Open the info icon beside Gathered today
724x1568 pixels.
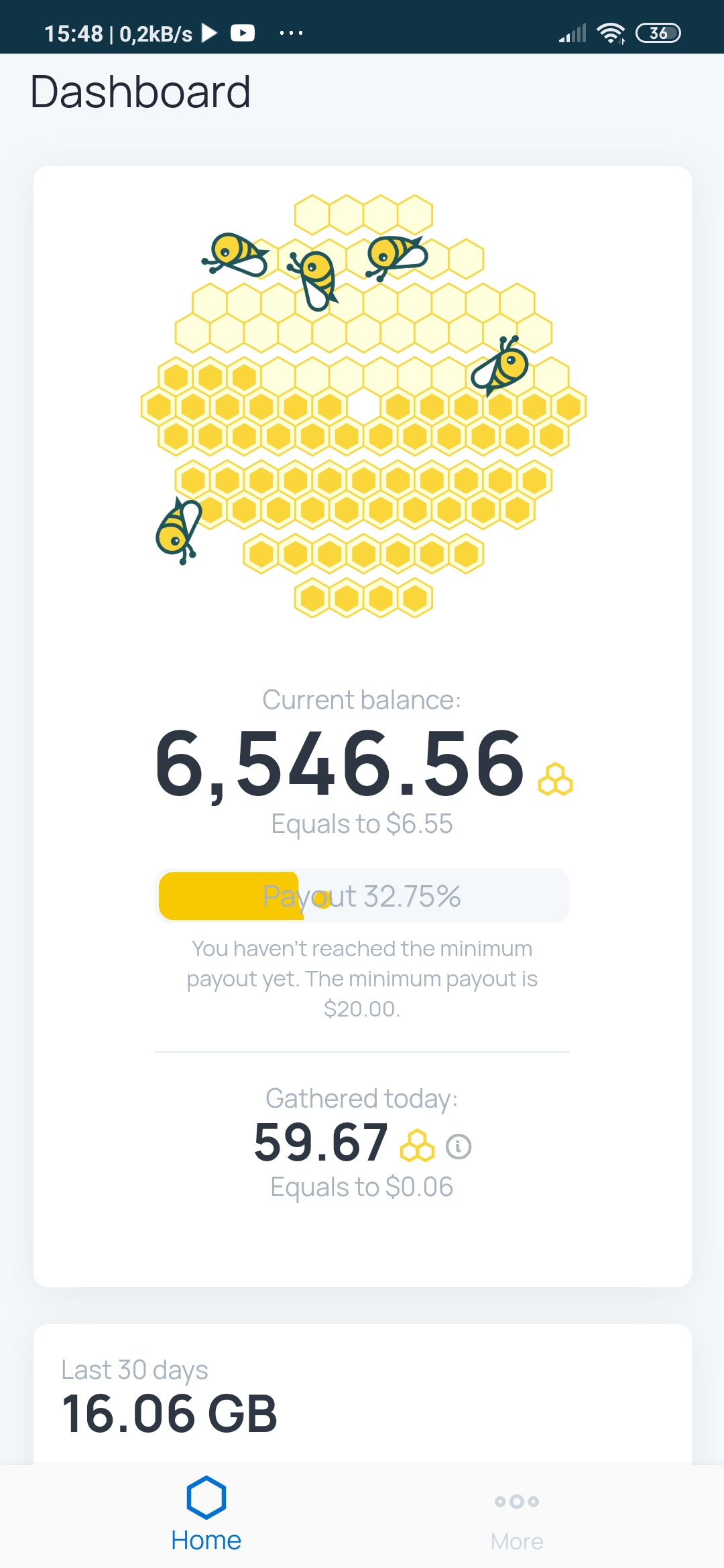click(459, 1147)
